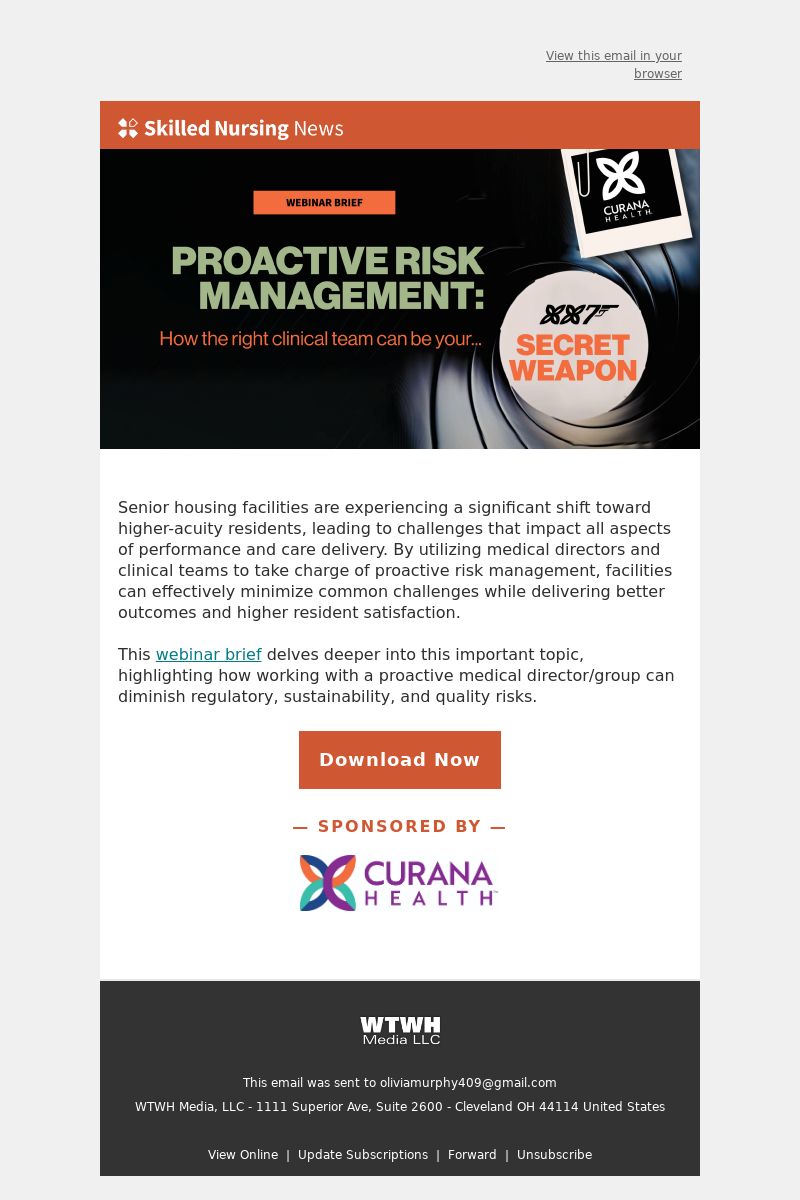
Task: Open the Proactive Risk Management banner
Action: [399, 298]
